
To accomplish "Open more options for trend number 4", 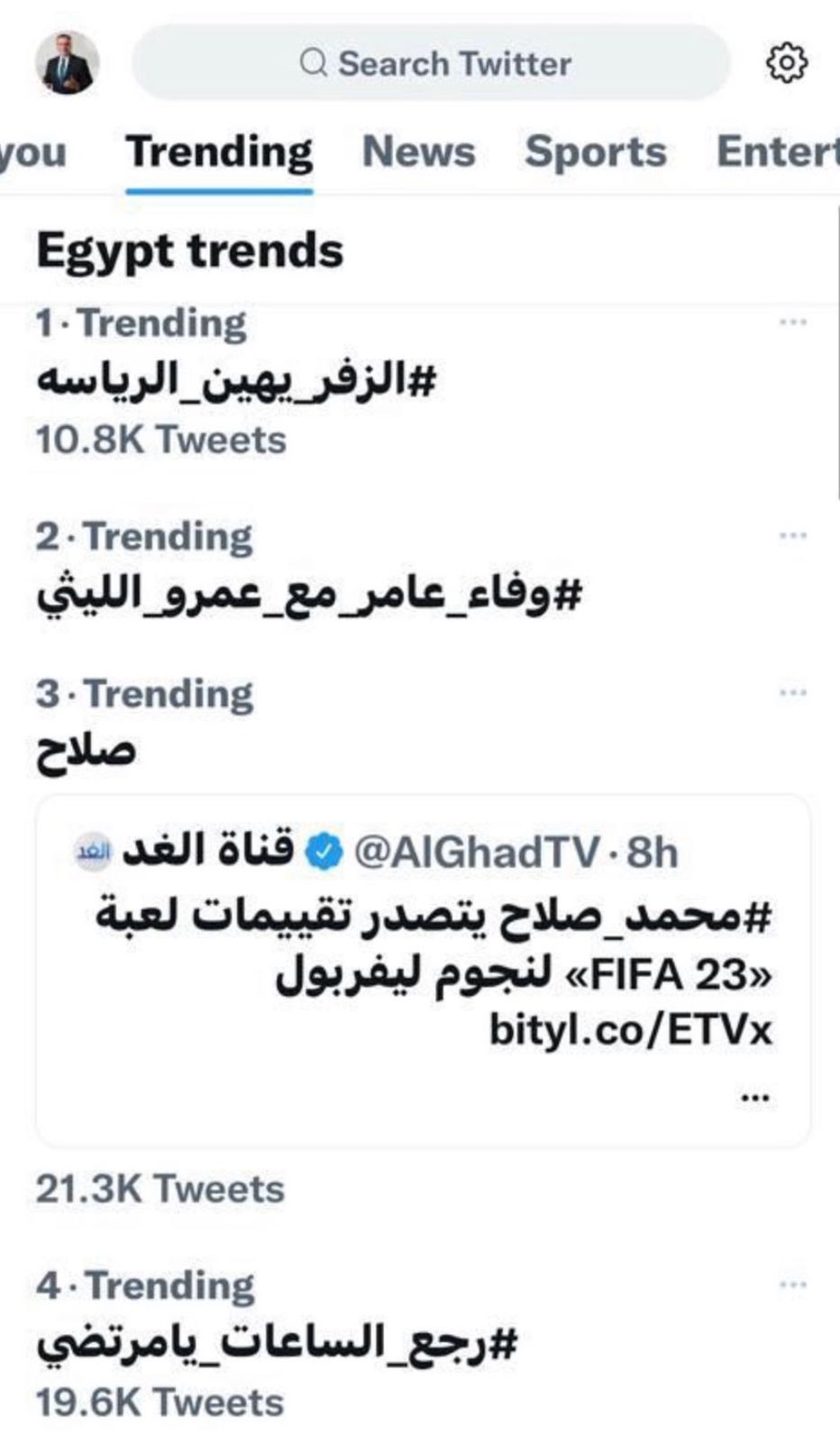I will point(792,1285).
